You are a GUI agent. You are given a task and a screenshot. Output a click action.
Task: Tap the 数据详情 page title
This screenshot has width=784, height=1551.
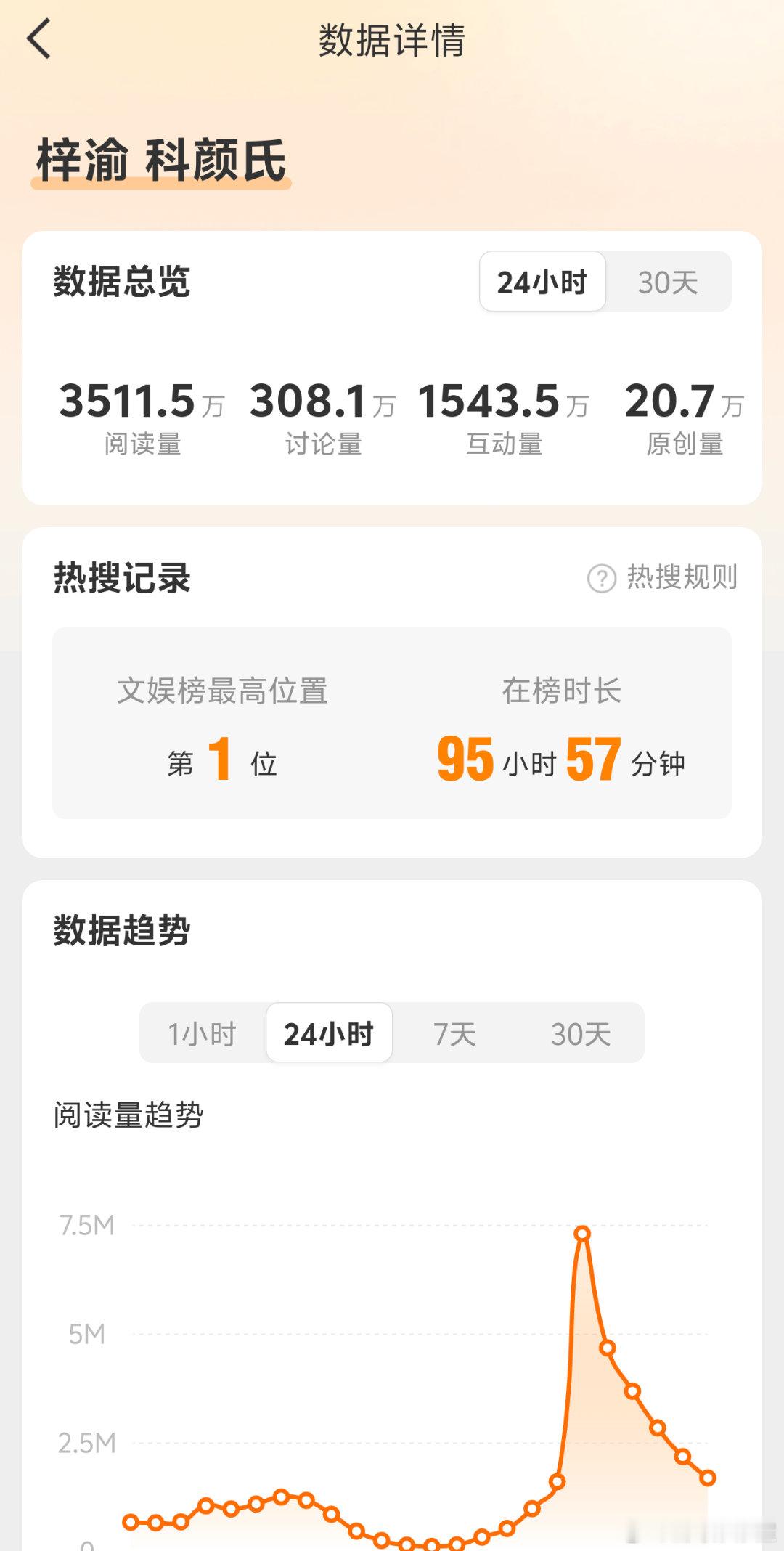(392, 41)
